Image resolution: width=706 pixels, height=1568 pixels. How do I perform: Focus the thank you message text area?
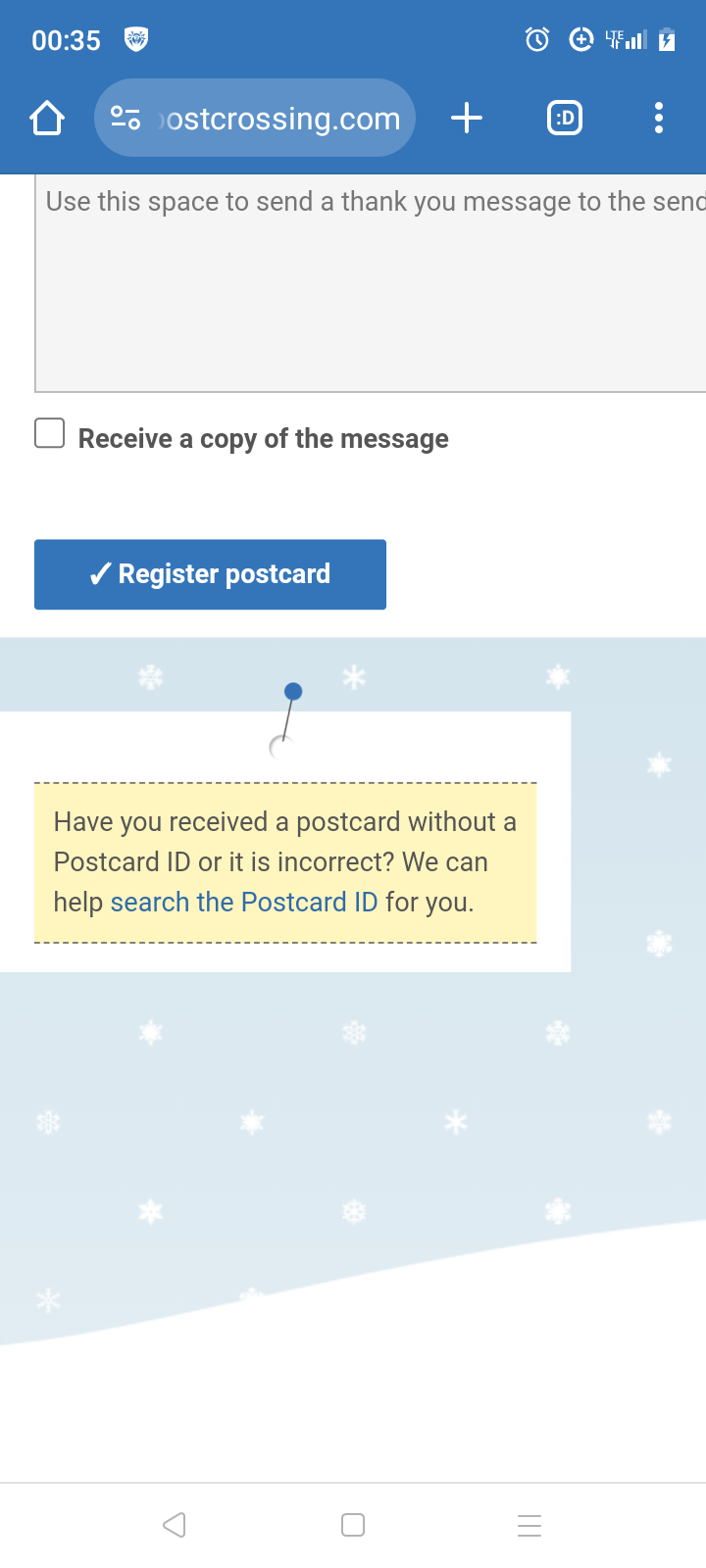pyautogui.click(x=371, y=284)
